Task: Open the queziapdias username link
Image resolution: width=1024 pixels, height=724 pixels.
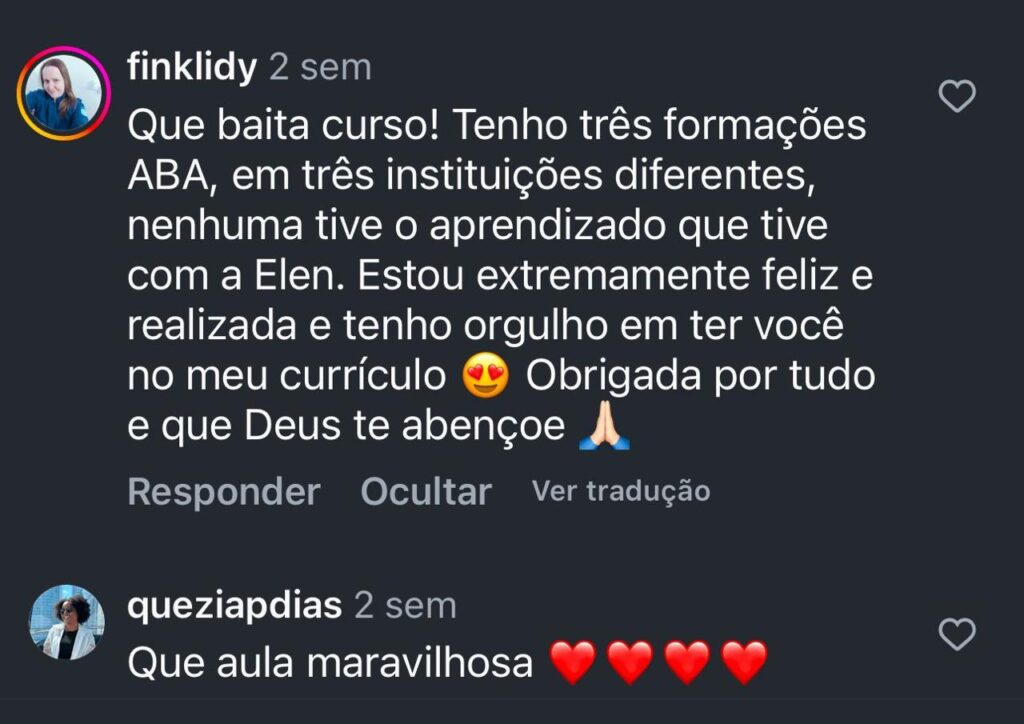Action: (x=235, y=605)
